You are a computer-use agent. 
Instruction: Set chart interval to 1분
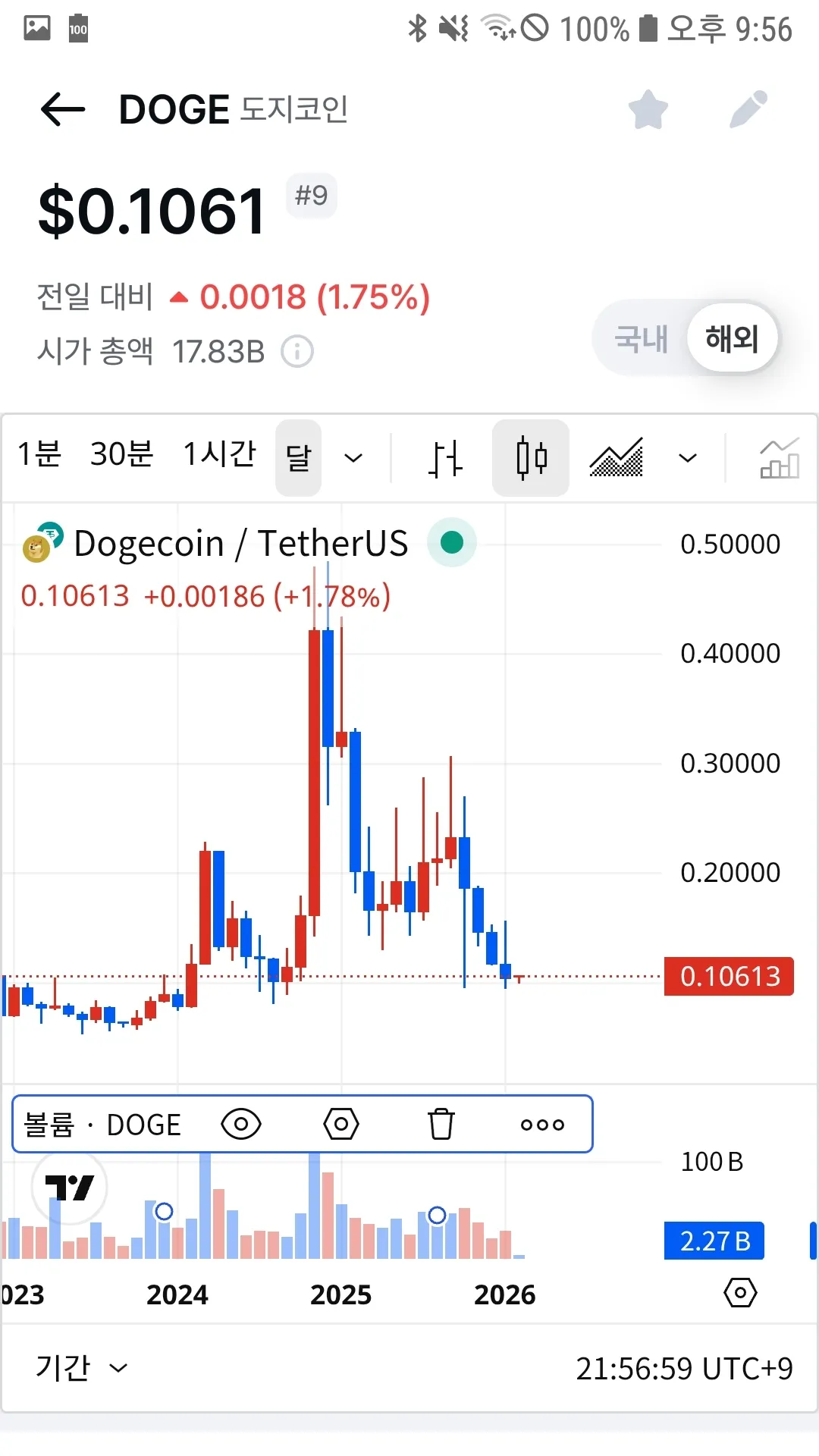pos(39,455)
